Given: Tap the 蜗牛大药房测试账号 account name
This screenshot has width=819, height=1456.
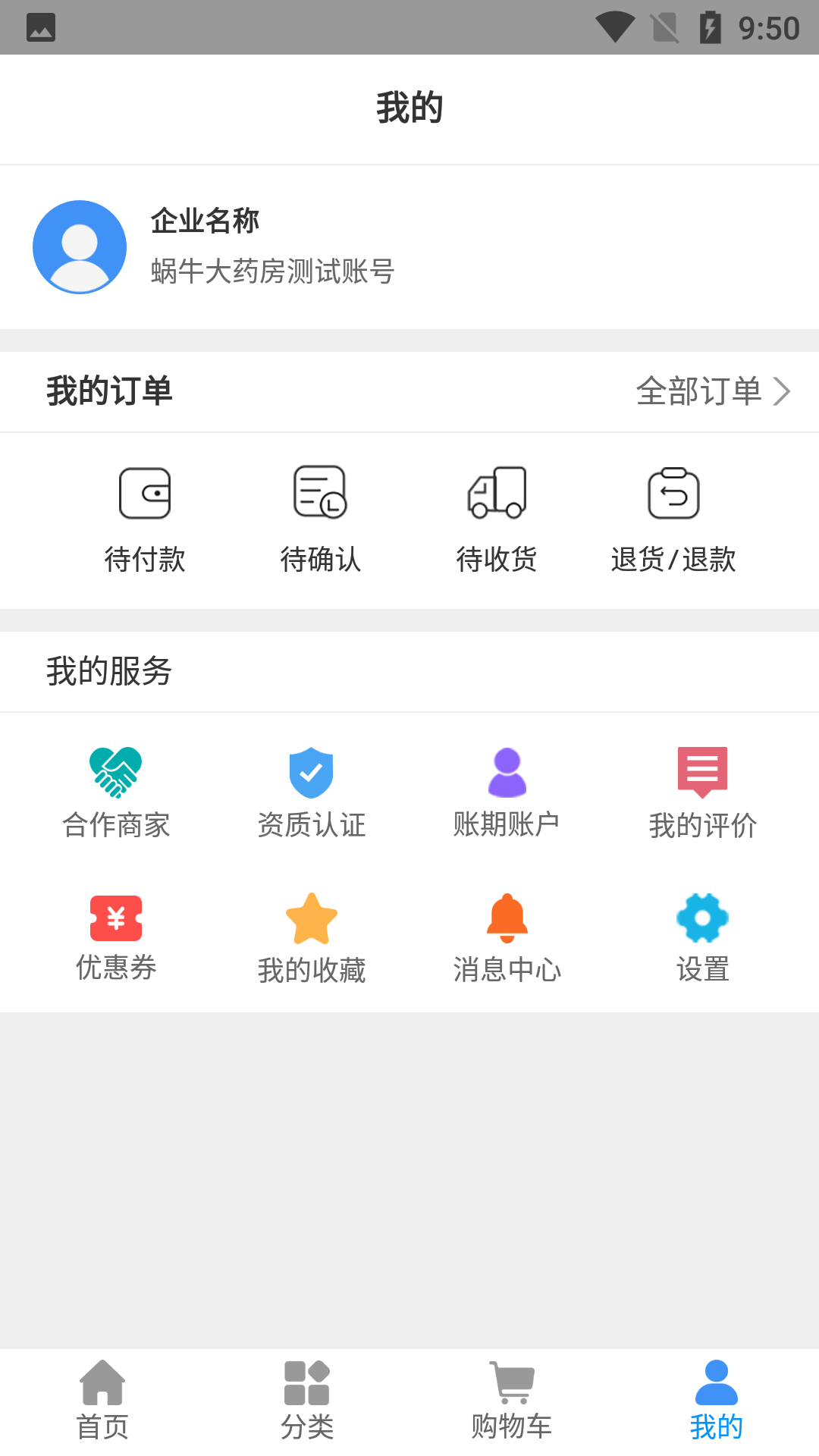Looking at the screenshot, I should (271, 271).
